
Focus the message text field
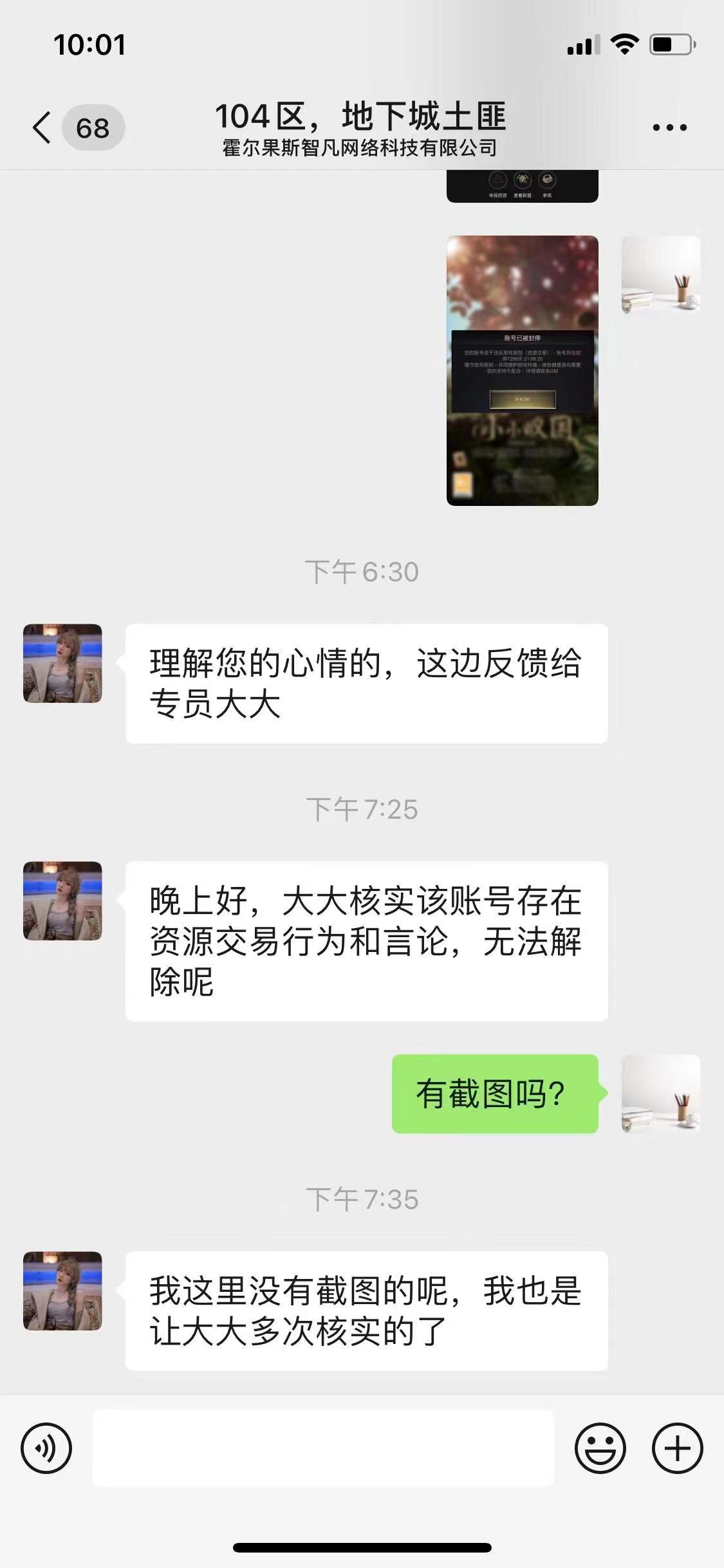point(323,1448)
